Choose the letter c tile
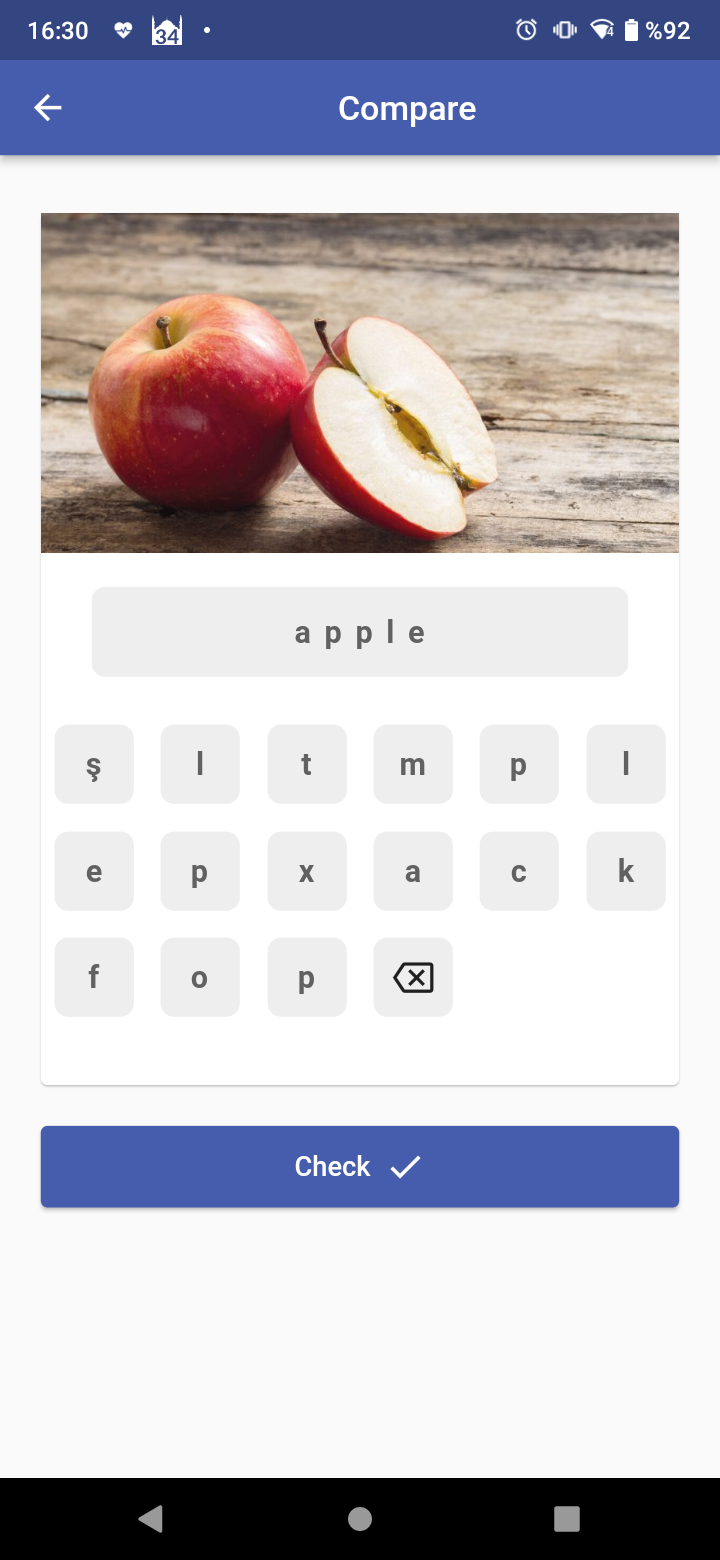Viewport: 720px width, 1560px height. point(519,871)
